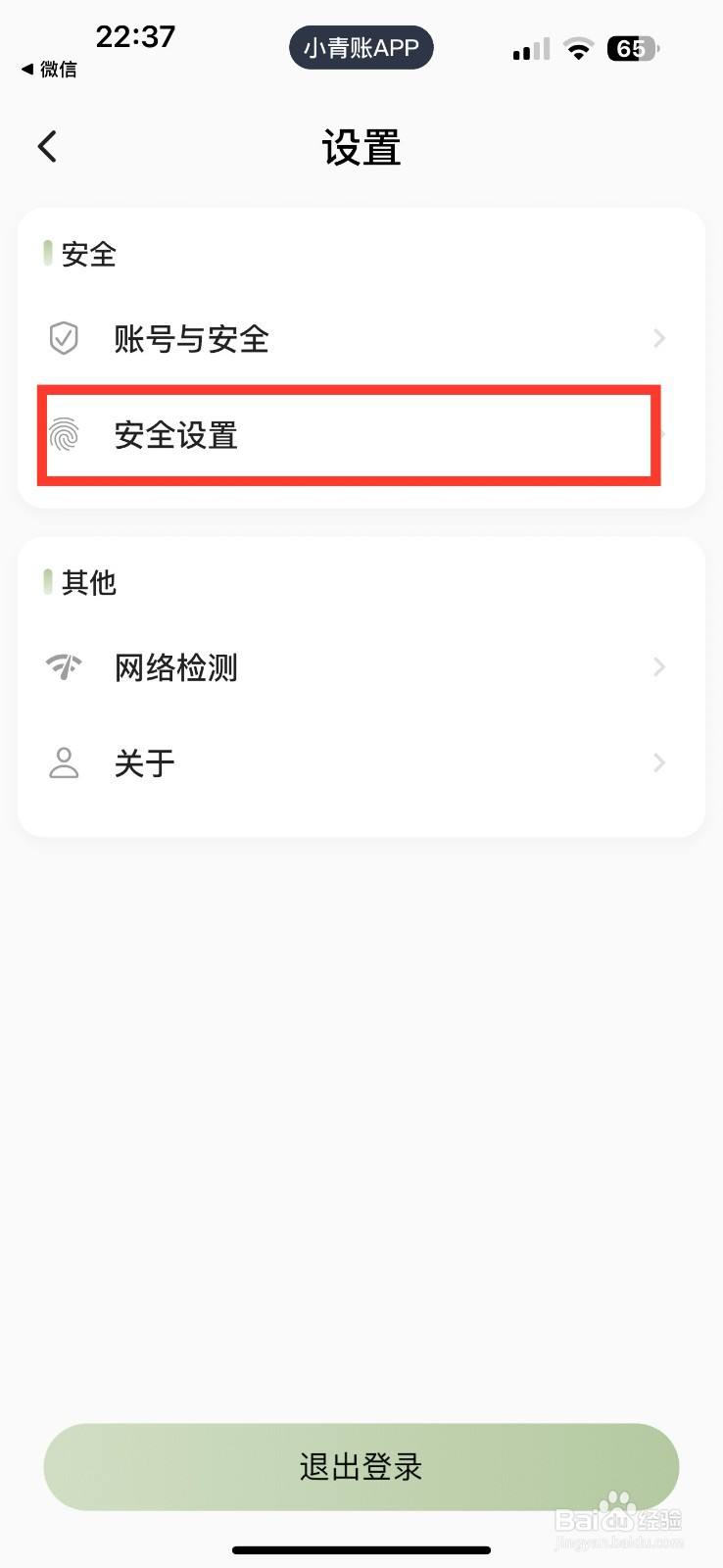Tap the battery indicator showing 65

630,49
